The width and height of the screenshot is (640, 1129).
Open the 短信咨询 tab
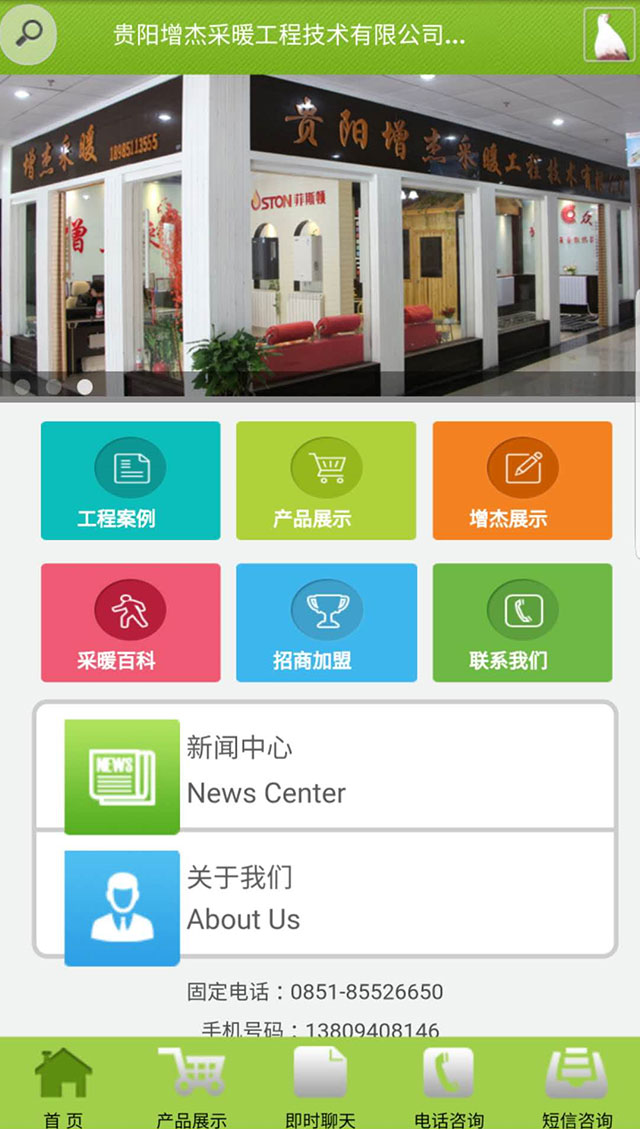pos(576,1086)
